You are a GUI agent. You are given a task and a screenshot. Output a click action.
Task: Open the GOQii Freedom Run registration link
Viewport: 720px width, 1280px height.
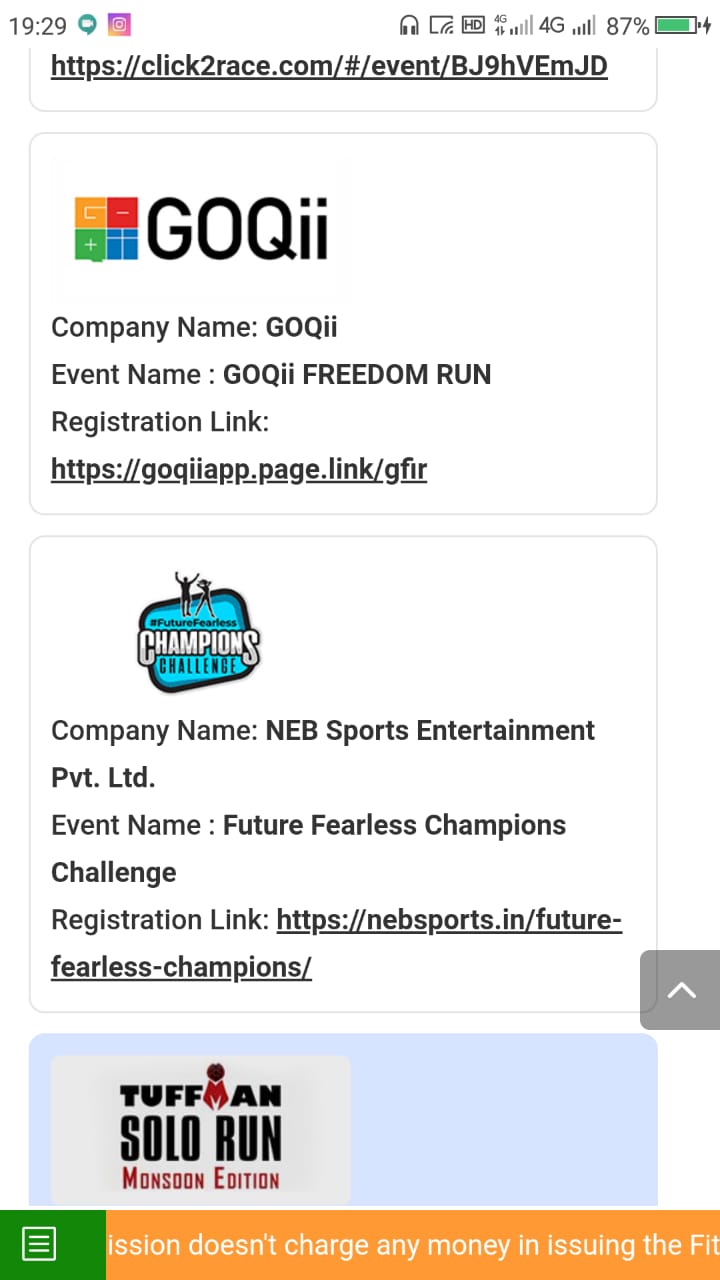[x=239, y=469]
